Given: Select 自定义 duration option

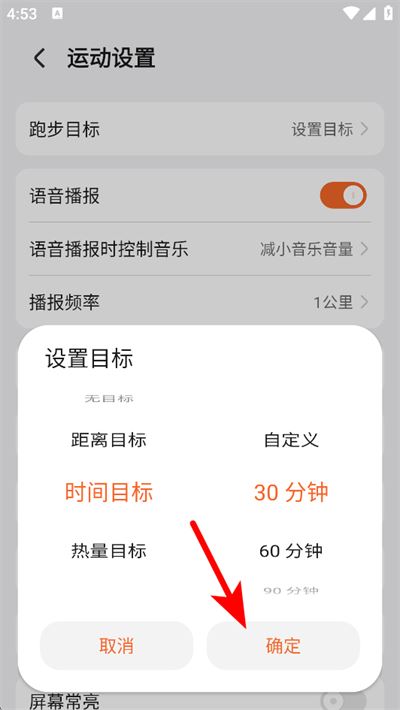Looking at the screenshot, I should click(291, 440).
